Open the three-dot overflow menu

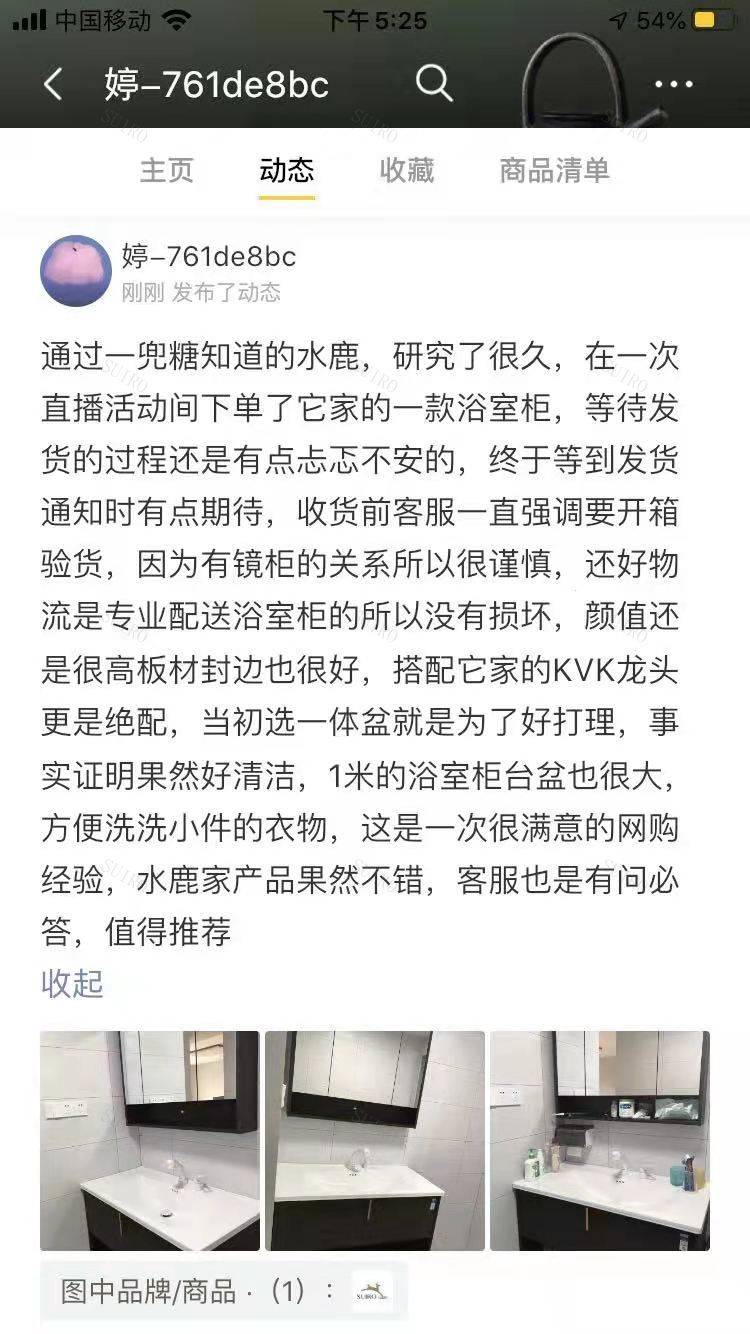click(674, 85)
